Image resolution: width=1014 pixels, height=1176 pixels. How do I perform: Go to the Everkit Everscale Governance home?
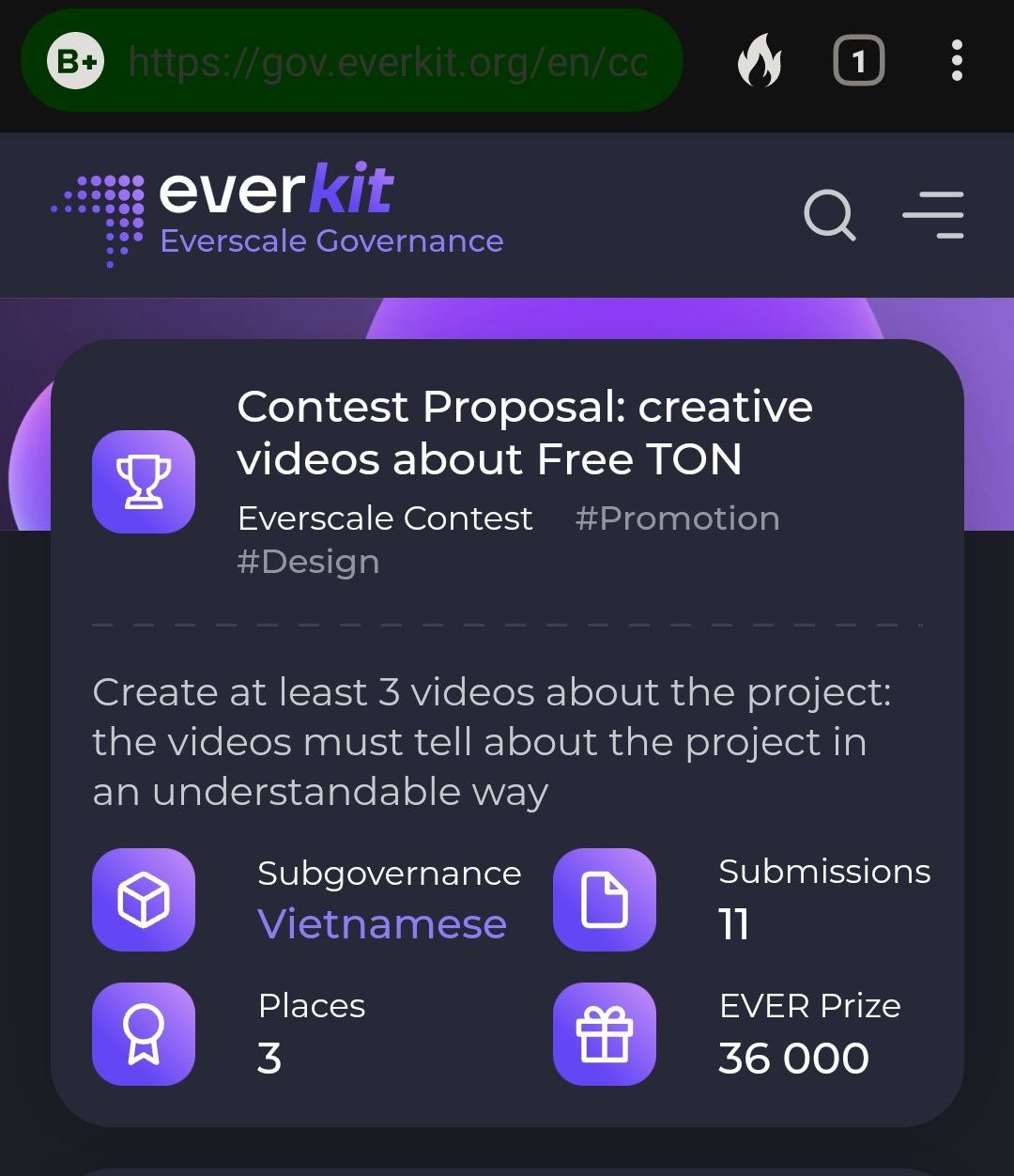click(x=278, y=214)
